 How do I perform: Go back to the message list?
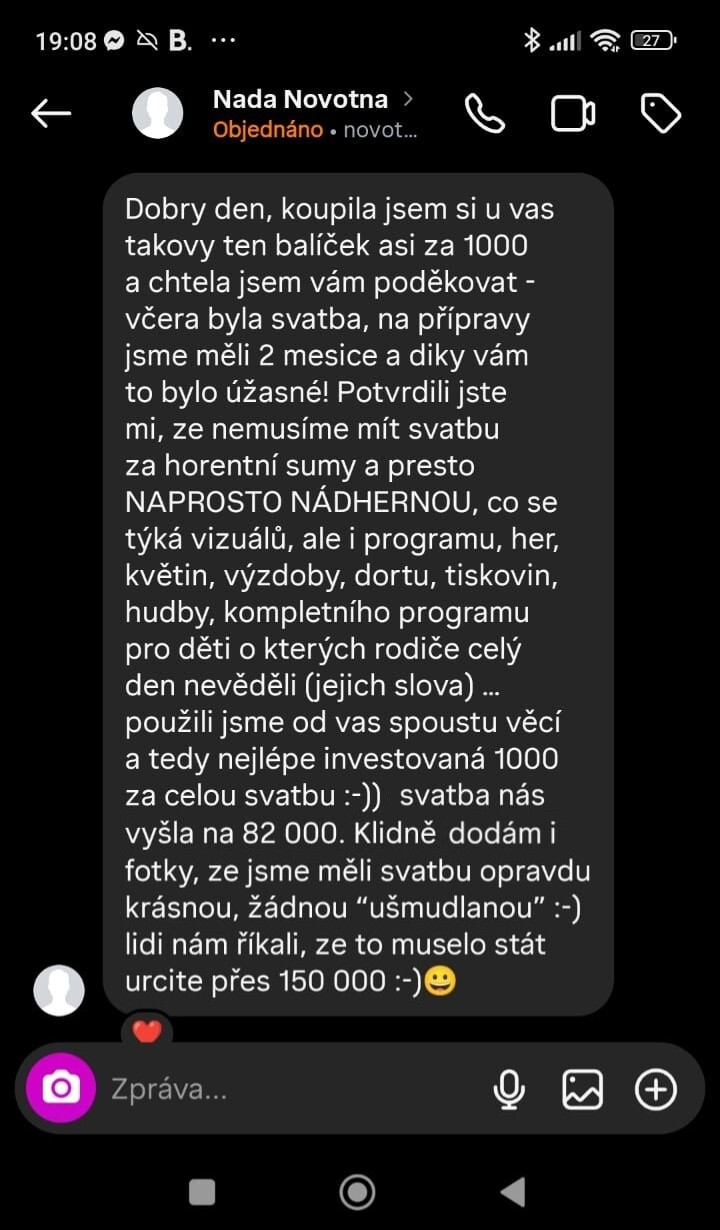(51, 114)
